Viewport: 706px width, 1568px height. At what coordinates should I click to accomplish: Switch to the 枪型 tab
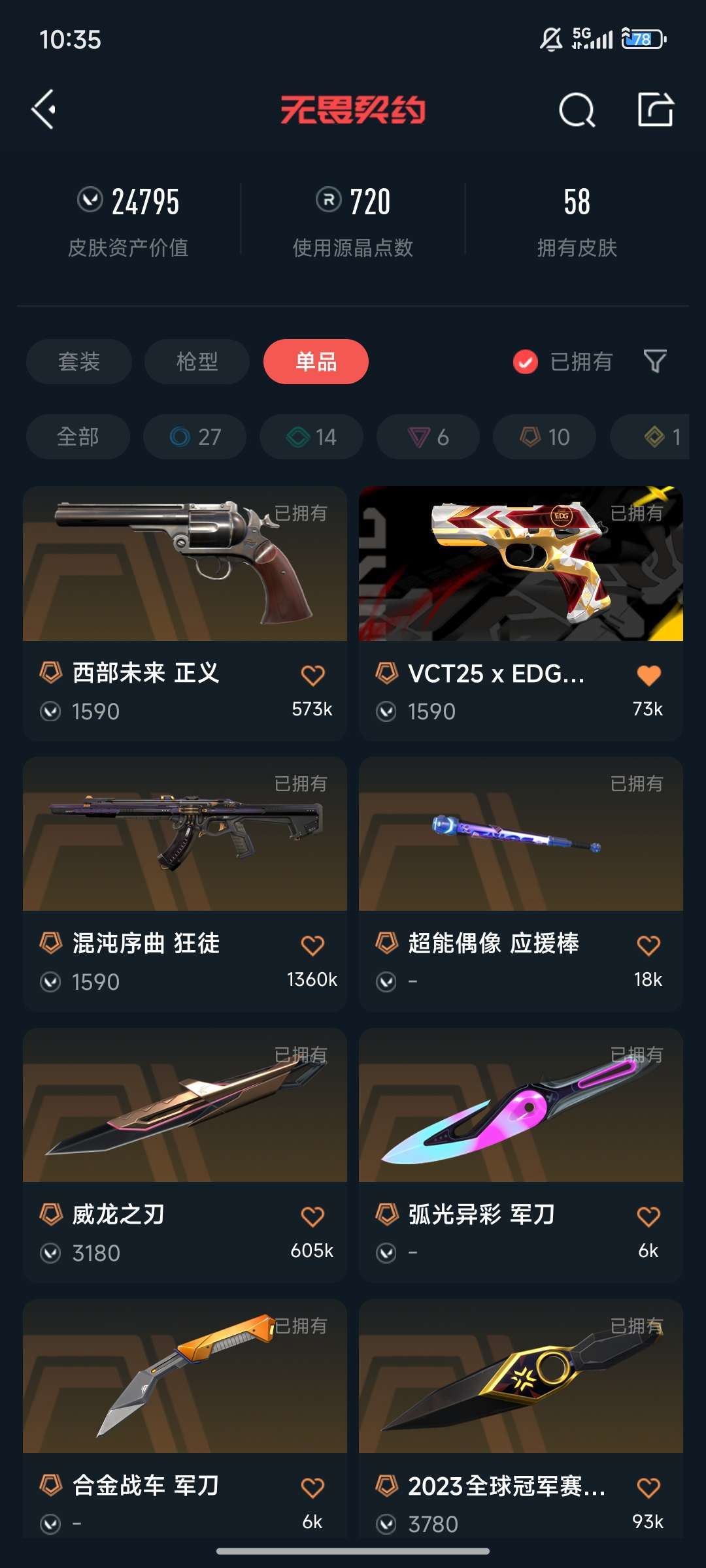(197, 361)
